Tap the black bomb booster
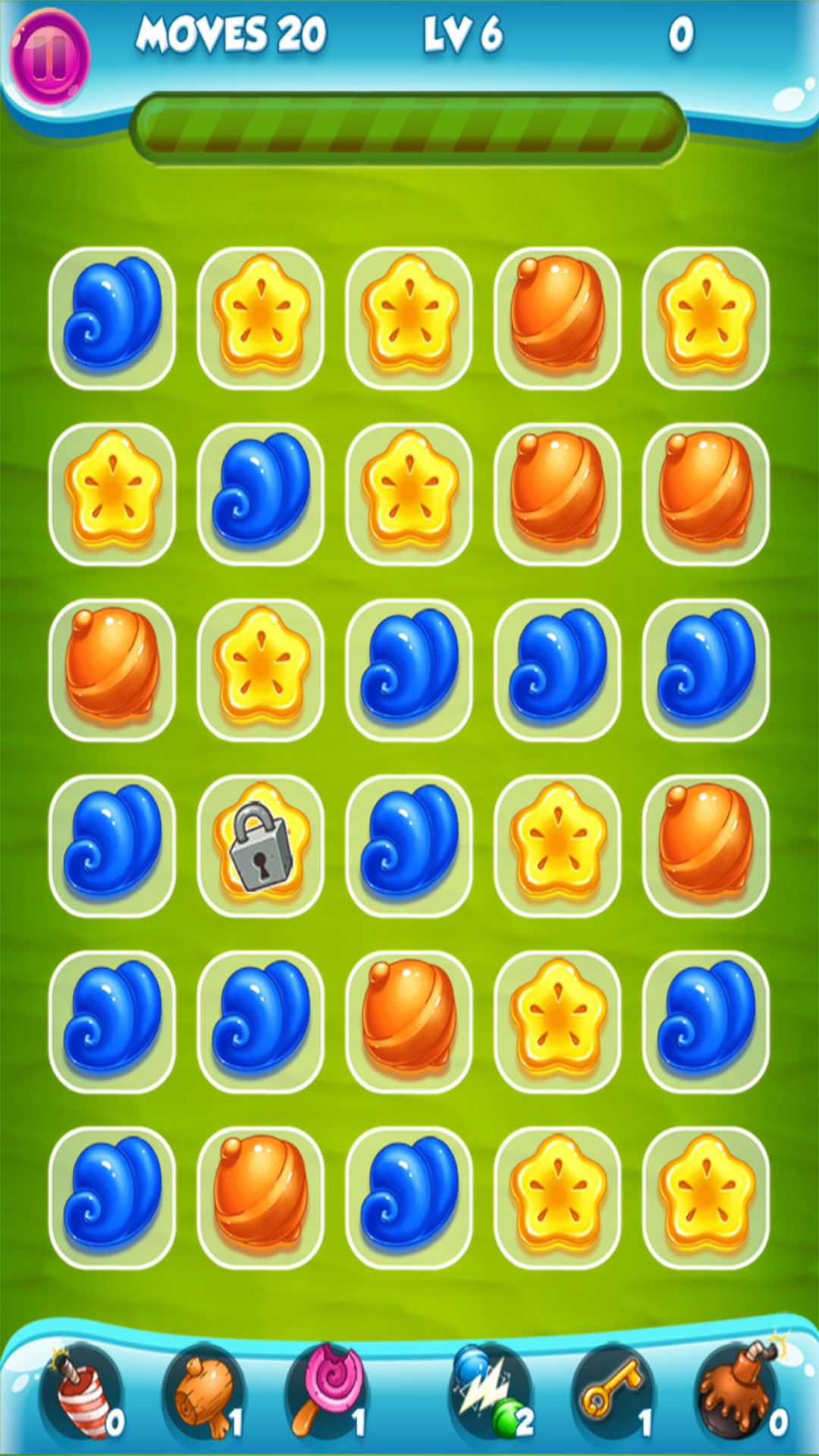 click(737, 1392)
